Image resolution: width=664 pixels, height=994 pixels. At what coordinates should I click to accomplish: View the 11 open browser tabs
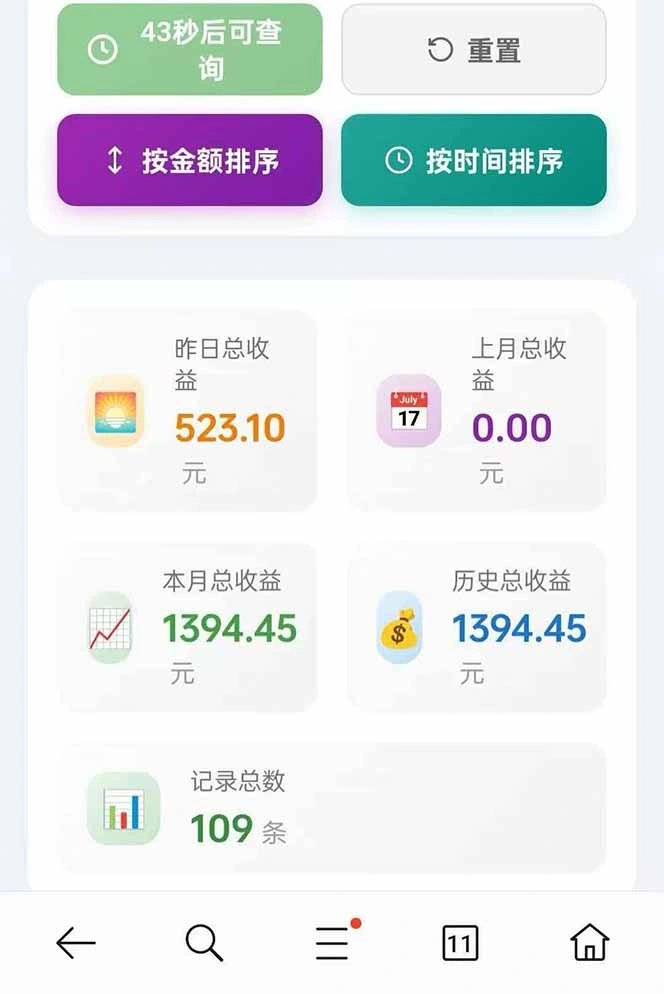460,942
